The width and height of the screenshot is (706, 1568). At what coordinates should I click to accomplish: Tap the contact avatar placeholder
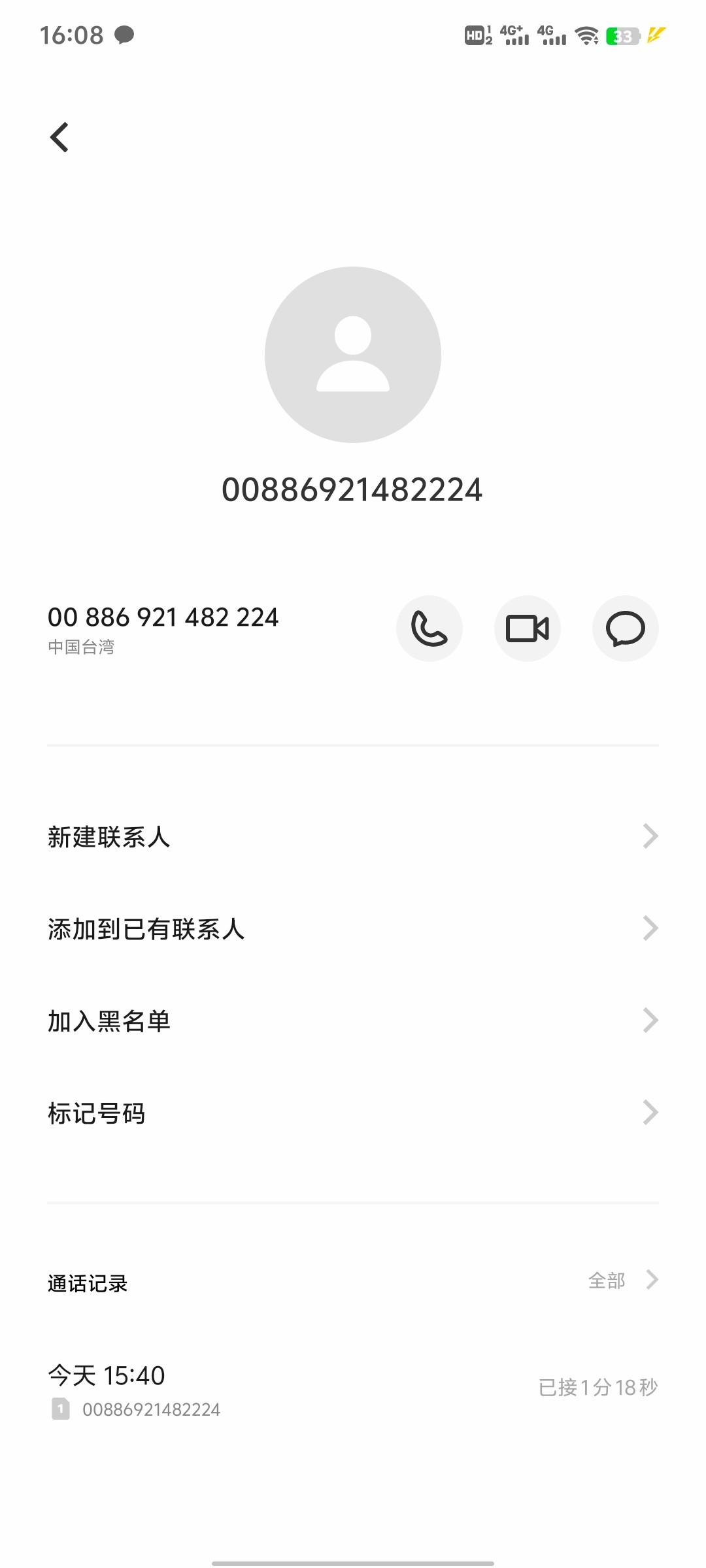(x=353, y=355)
